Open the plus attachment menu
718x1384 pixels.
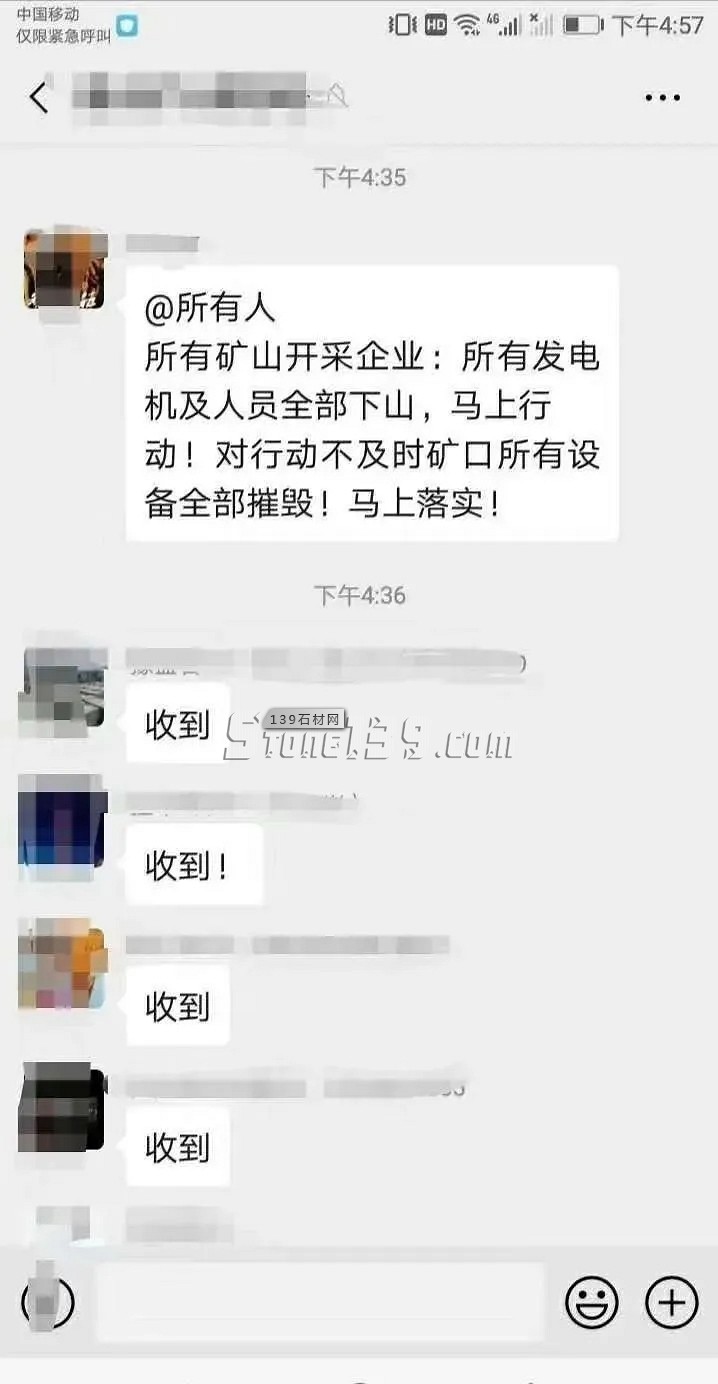pyautogui.click(x=671, y=1302)
